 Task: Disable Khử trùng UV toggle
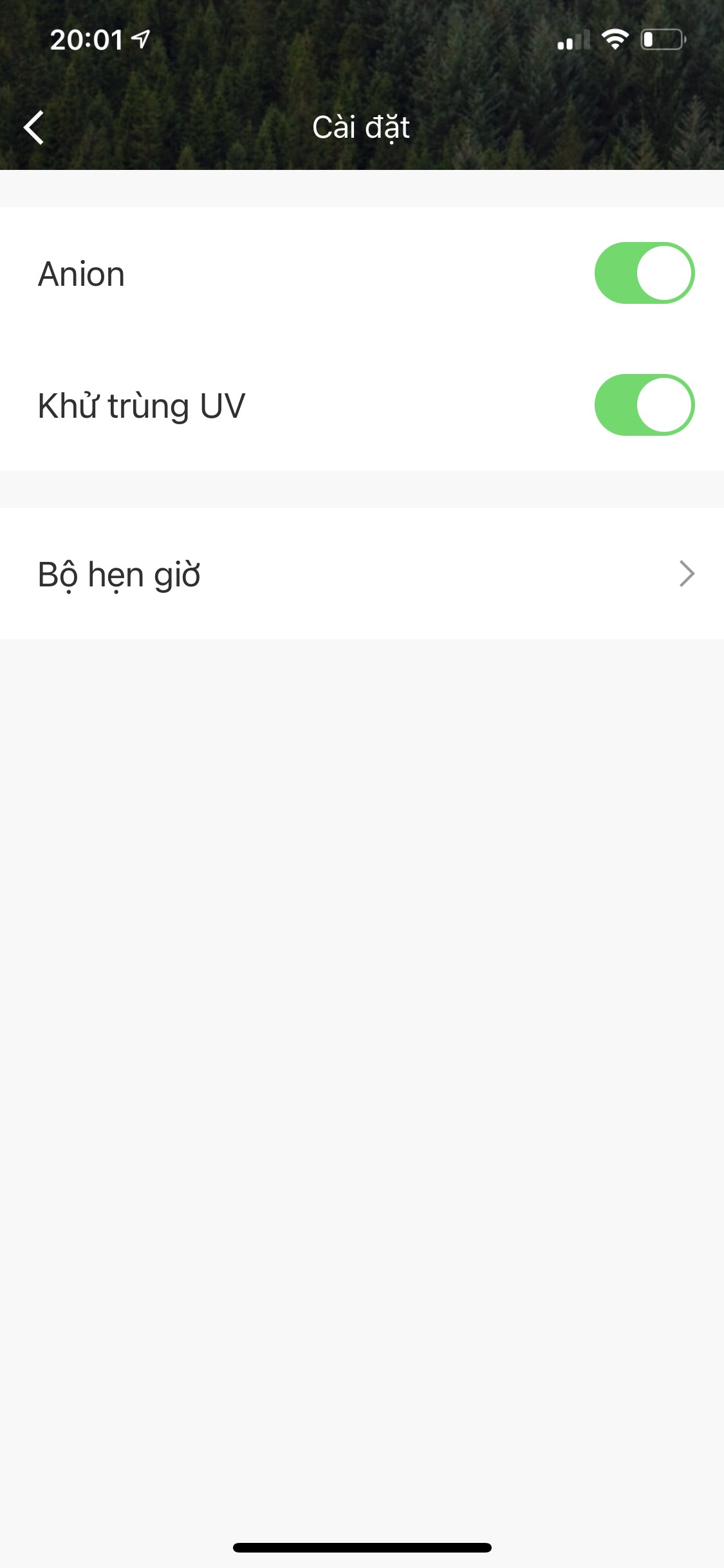[644, 406]
